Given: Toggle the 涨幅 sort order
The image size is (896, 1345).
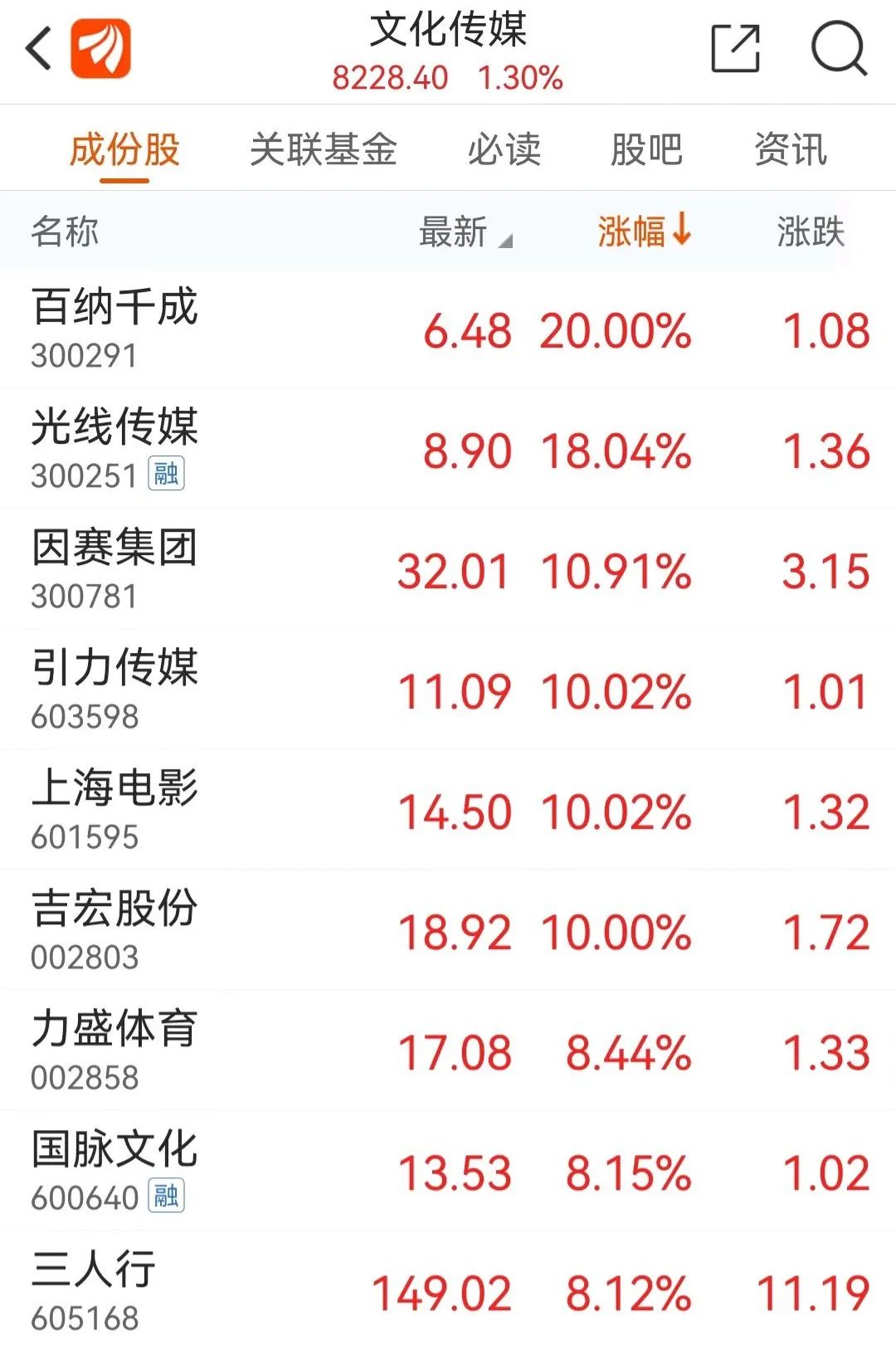Looking at the screenshot, I should [644, 231].
